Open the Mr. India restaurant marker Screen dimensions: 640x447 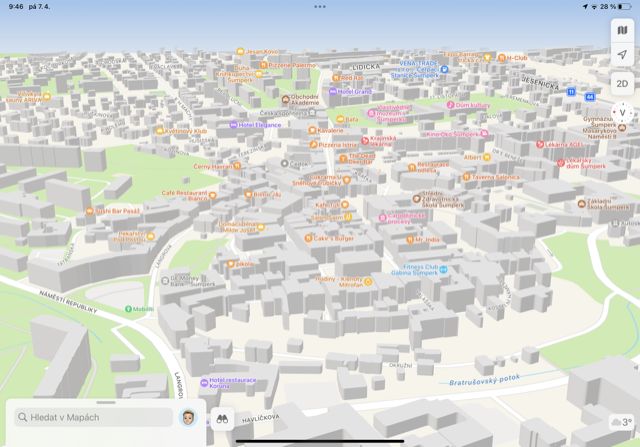(x=410, y=240)
